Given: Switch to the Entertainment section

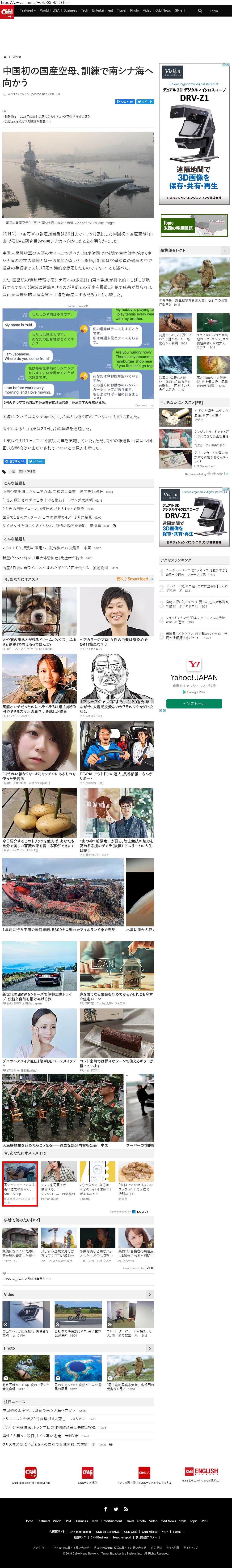Looking at the screenshot, I should pyautogui.click(x=102, y=10).
